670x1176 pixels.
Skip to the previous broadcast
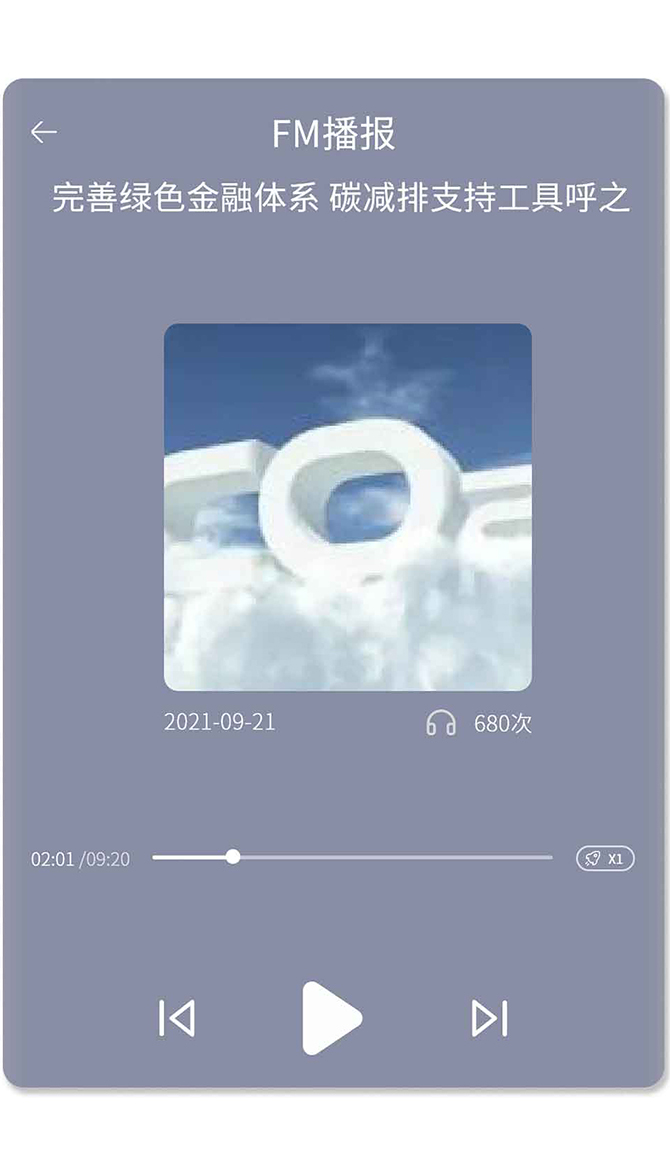[177, 1018]
